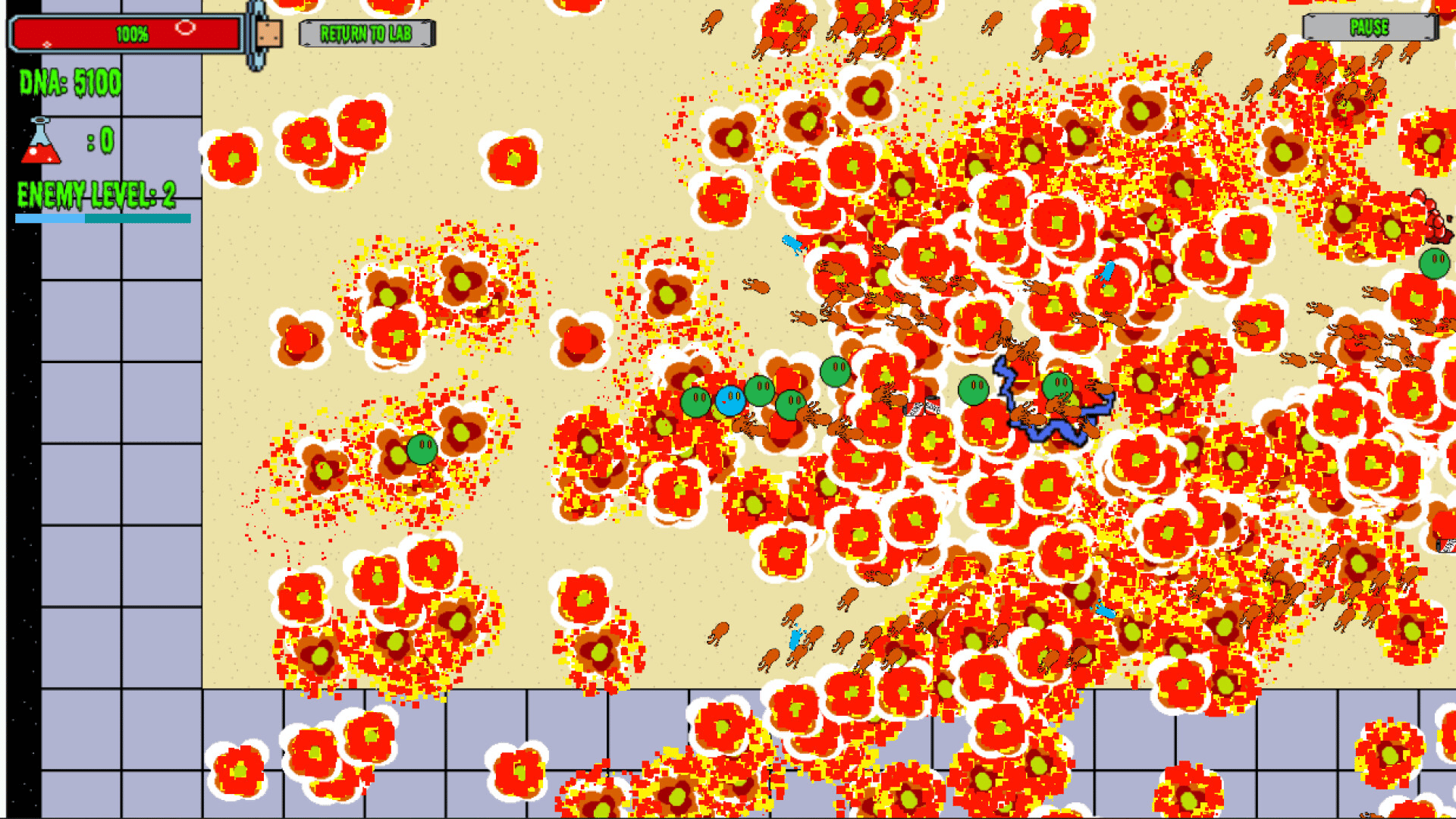Pause the game
The width and height of the screenshot is (1456, 819).
pyautogui.click(x=1369, y=28)
